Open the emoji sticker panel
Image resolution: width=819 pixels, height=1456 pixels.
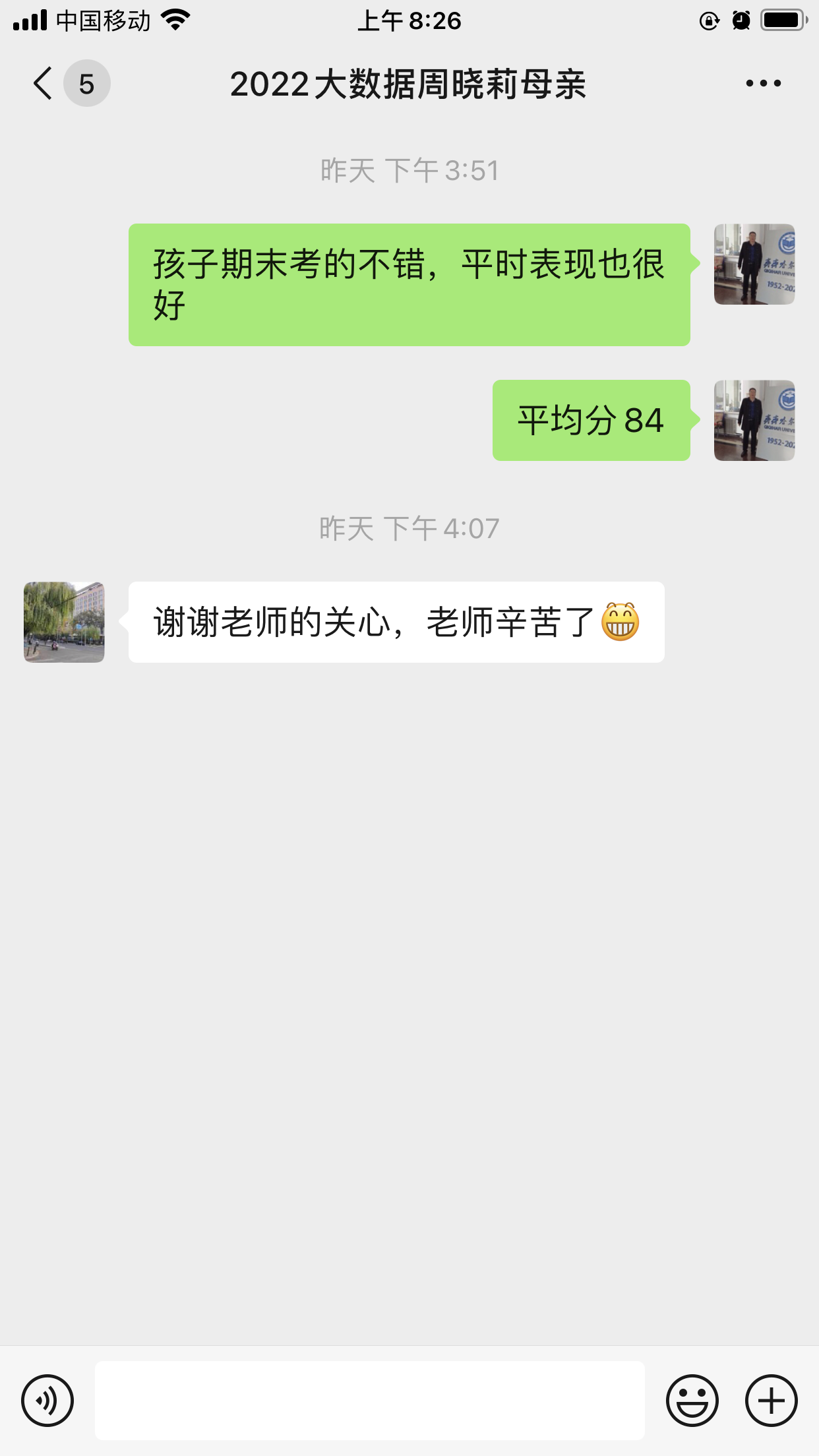click(692, 1400)
